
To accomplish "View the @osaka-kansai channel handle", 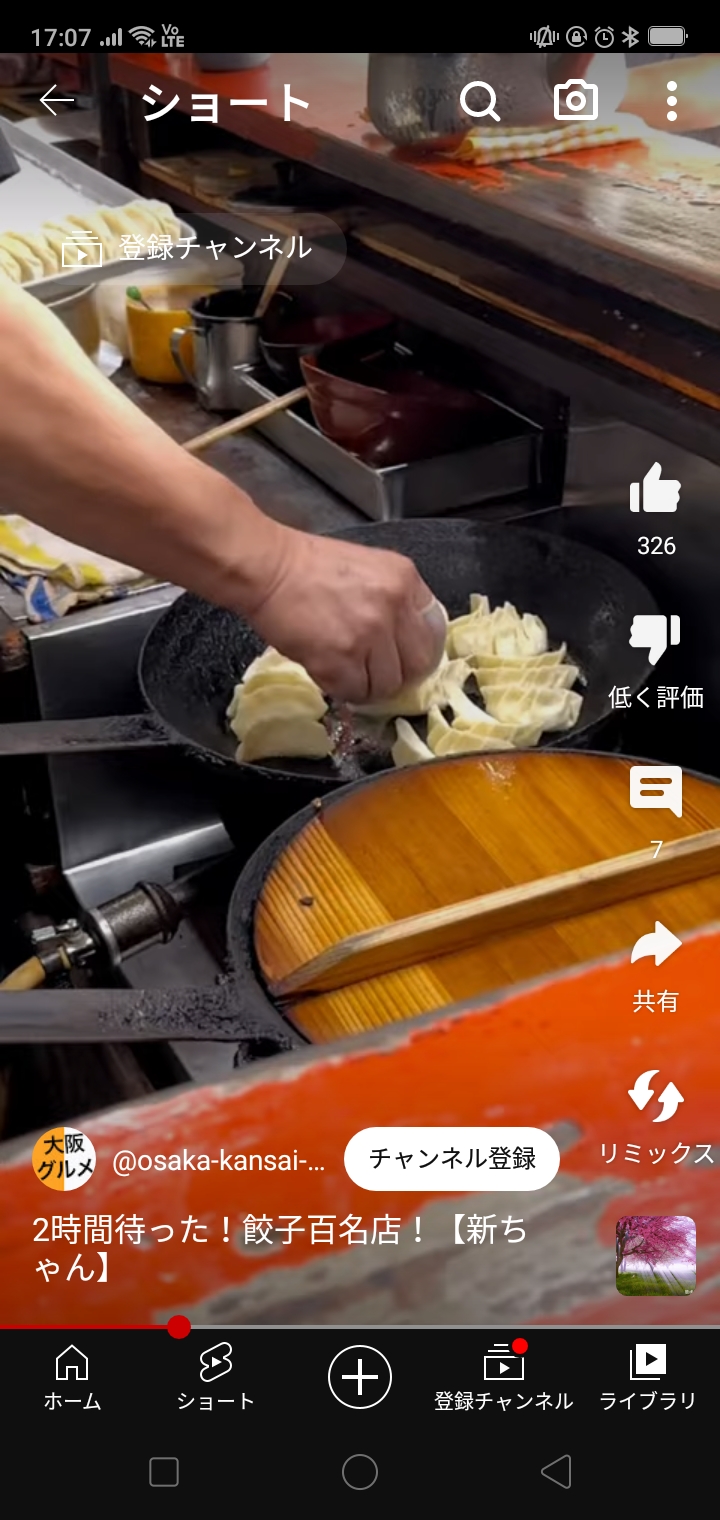I will (x=219, y=1161).
